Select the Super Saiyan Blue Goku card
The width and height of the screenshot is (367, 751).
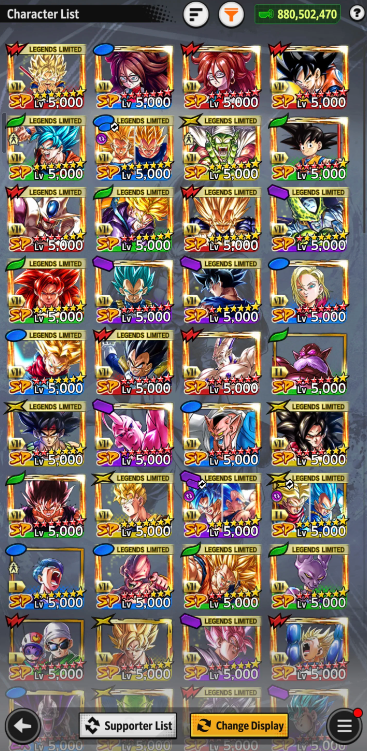click(46, 148)
